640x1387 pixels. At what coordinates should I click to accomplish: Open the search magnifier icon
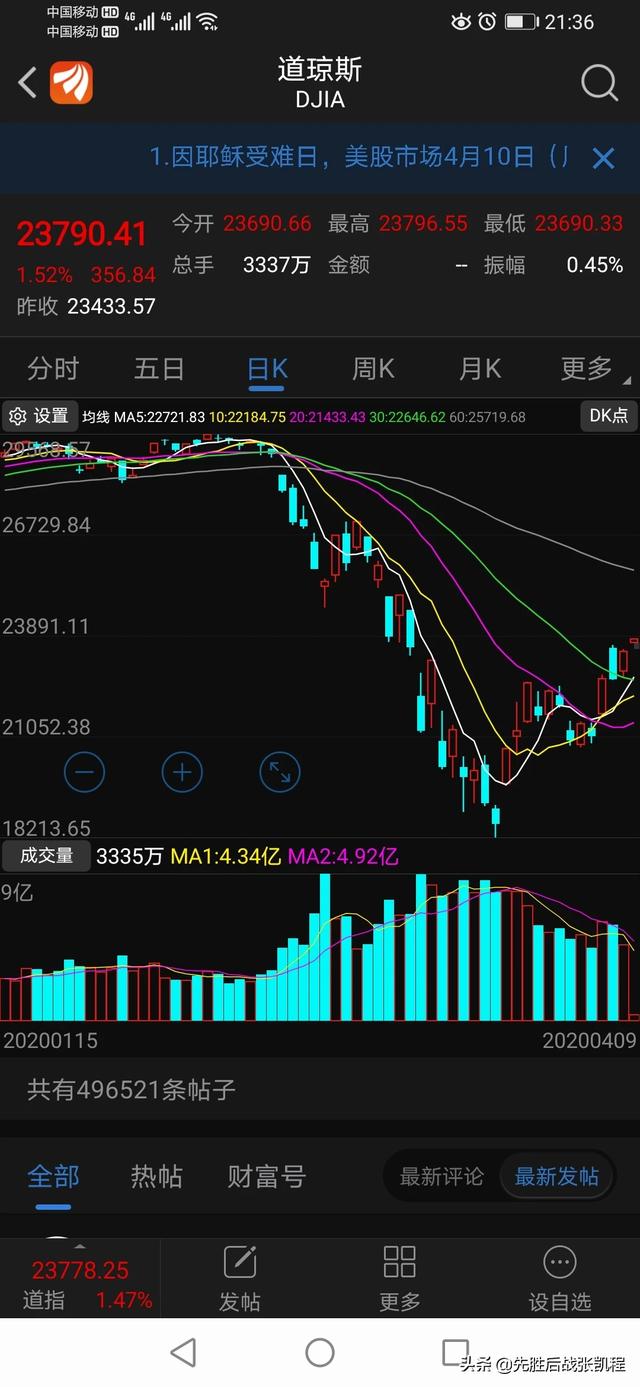[x=599, y=83]
